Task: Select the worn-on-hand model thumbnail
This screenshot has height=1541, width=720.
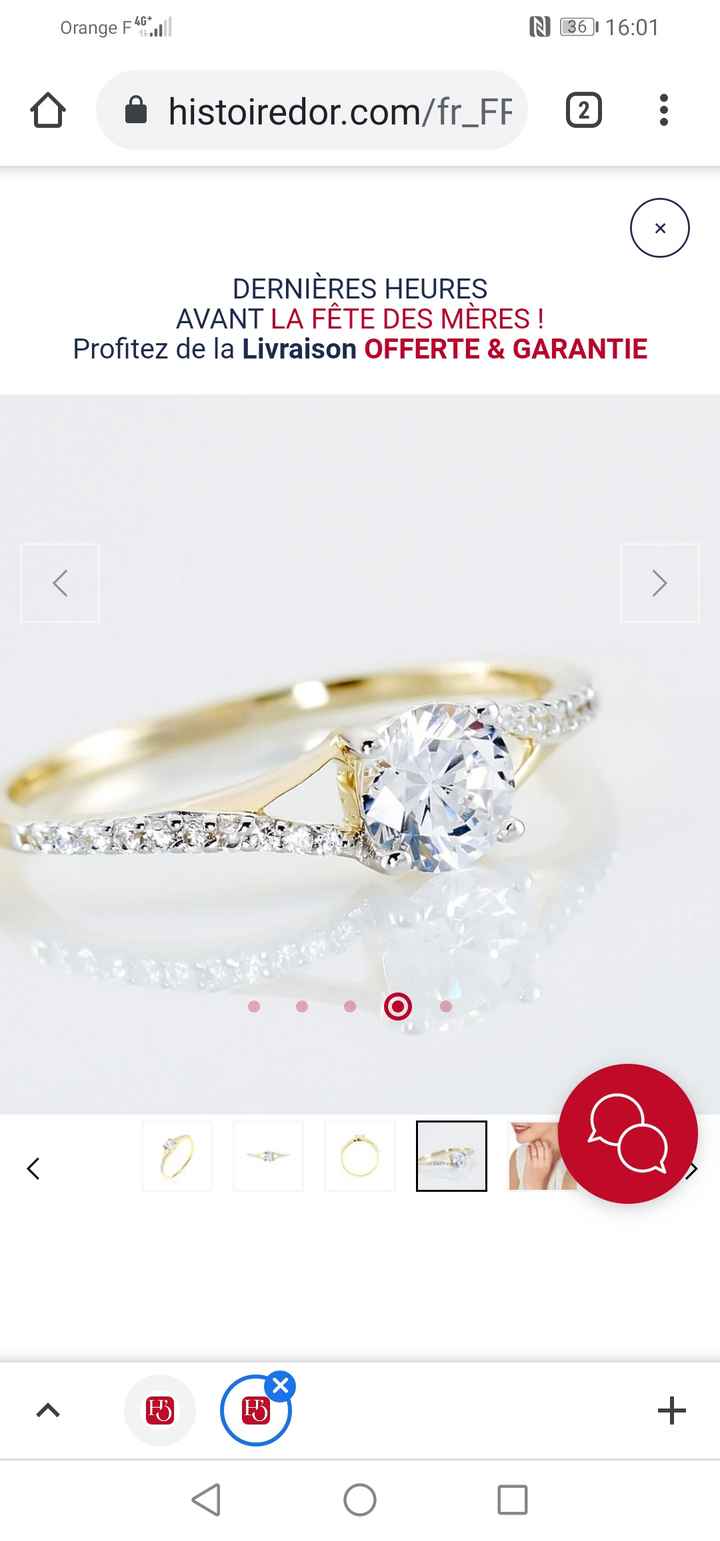Action: [x=535, y=1156]
